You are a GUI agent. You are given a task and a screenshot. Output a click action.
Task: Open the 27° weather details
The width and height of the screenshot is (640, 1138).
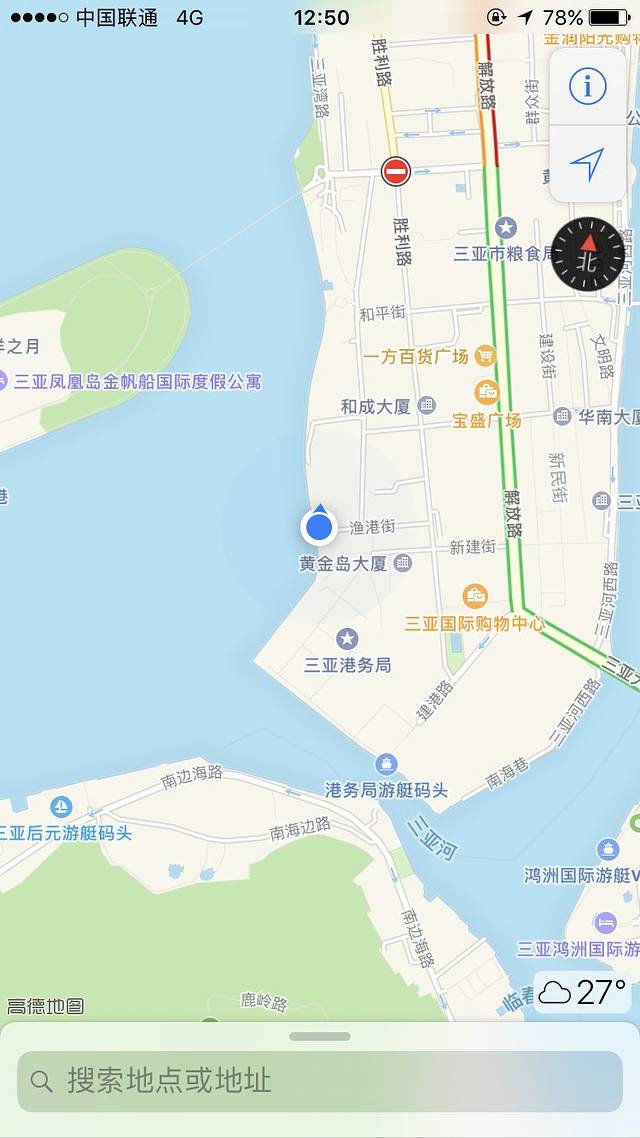tap(583, 992)
